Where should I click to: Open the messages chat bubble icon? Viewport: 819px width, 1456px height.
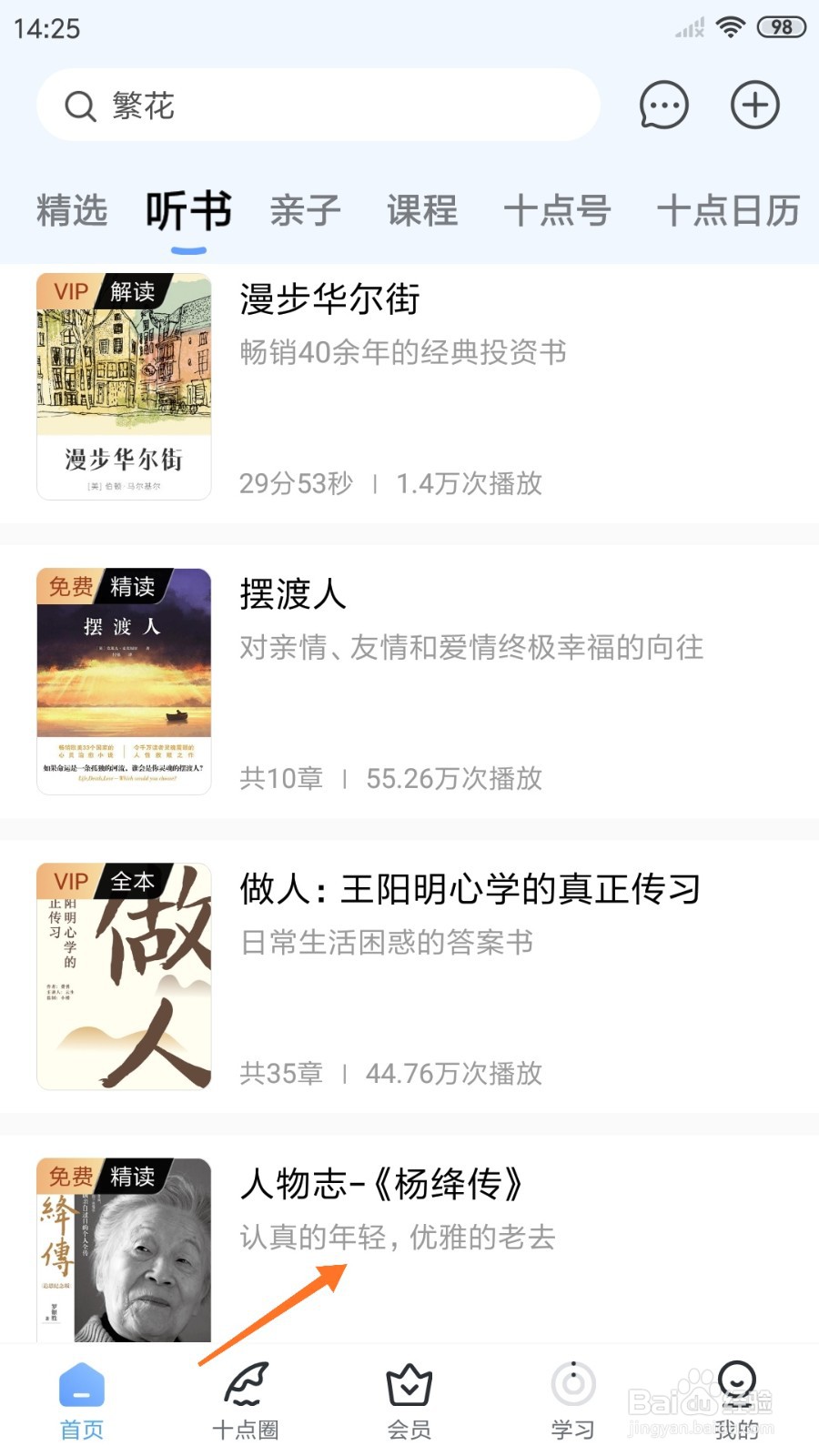[663, 106]
